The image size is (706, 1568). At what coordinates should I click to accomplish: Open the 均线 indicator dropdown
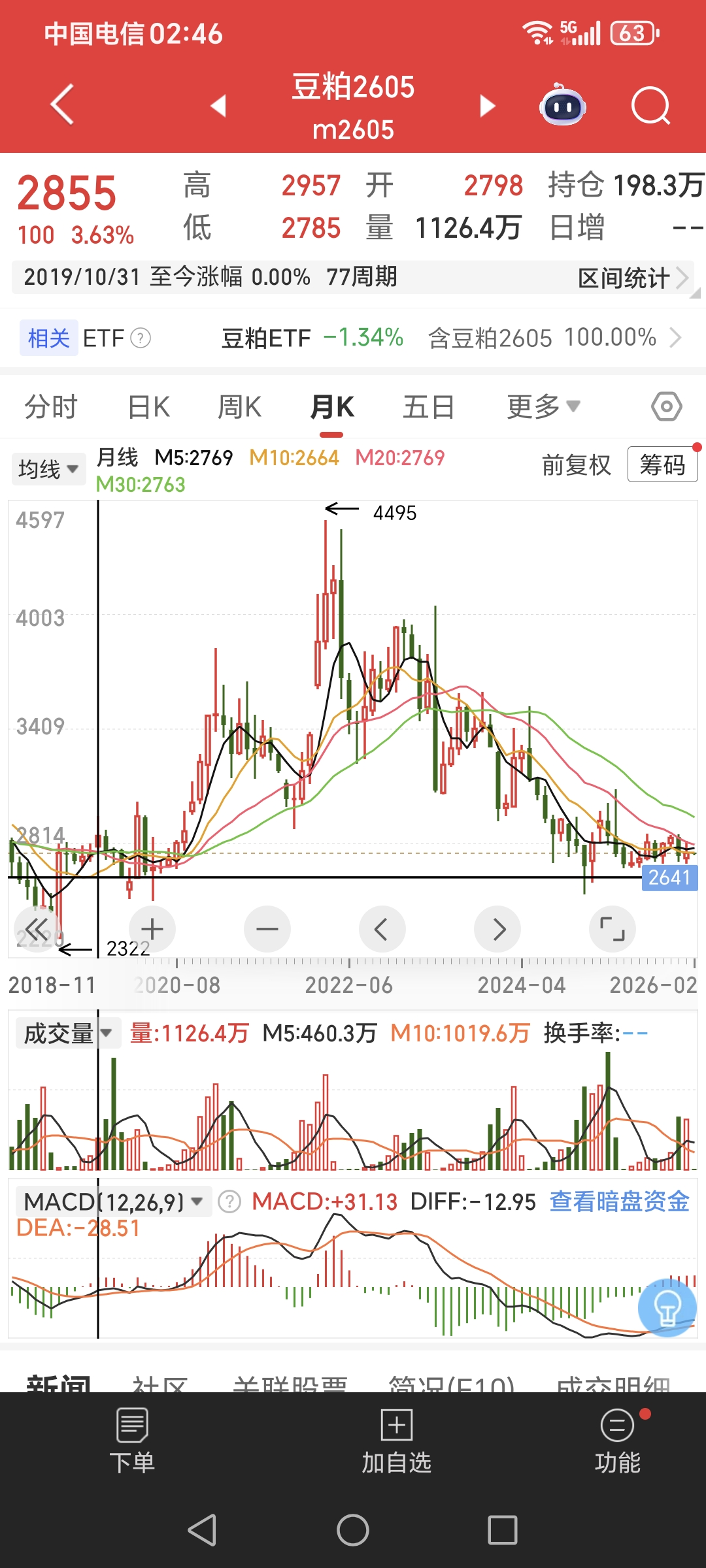pyautogui.click(x=48, y=468)
